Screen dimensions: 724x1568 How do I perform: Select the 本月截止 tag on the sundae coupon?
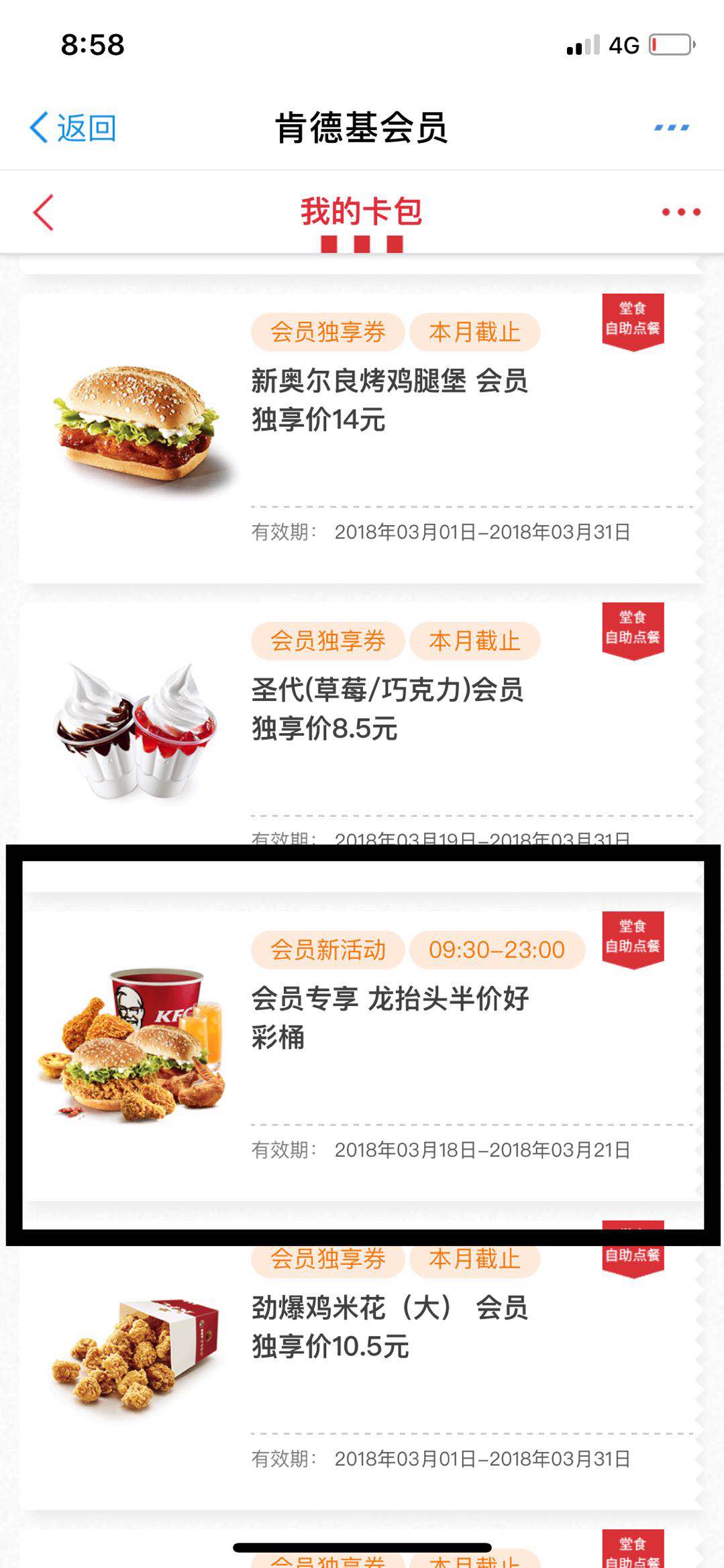point(473,639)
